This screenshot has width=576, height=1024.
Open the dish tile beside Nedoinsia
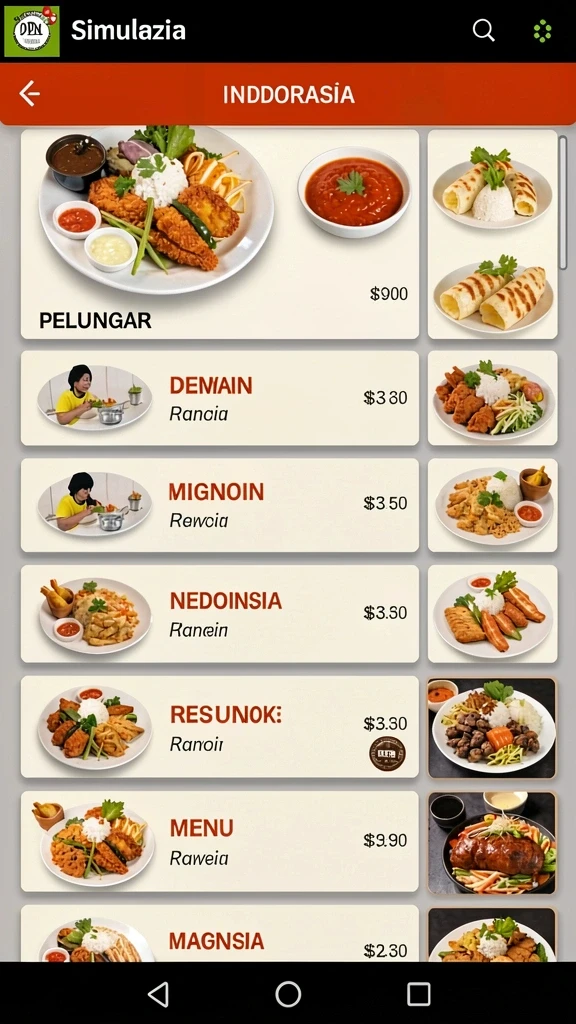coord(493,614)
